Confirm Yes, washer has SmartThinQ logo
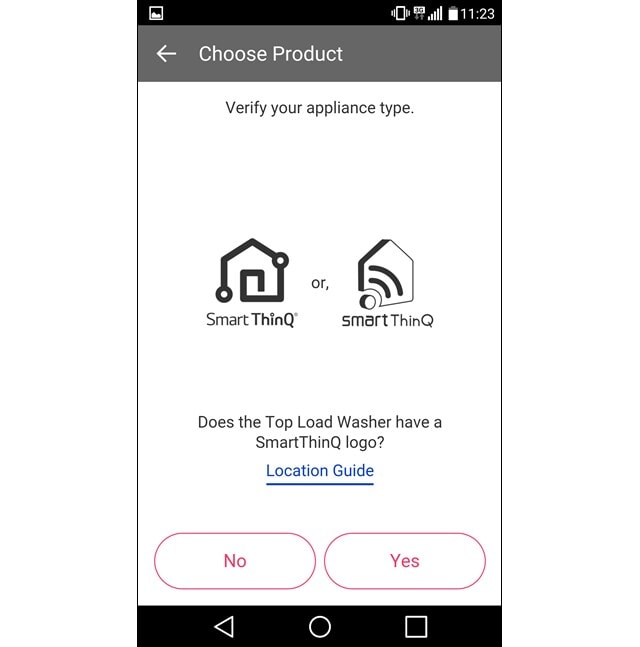640x647 pixels. 405,561
